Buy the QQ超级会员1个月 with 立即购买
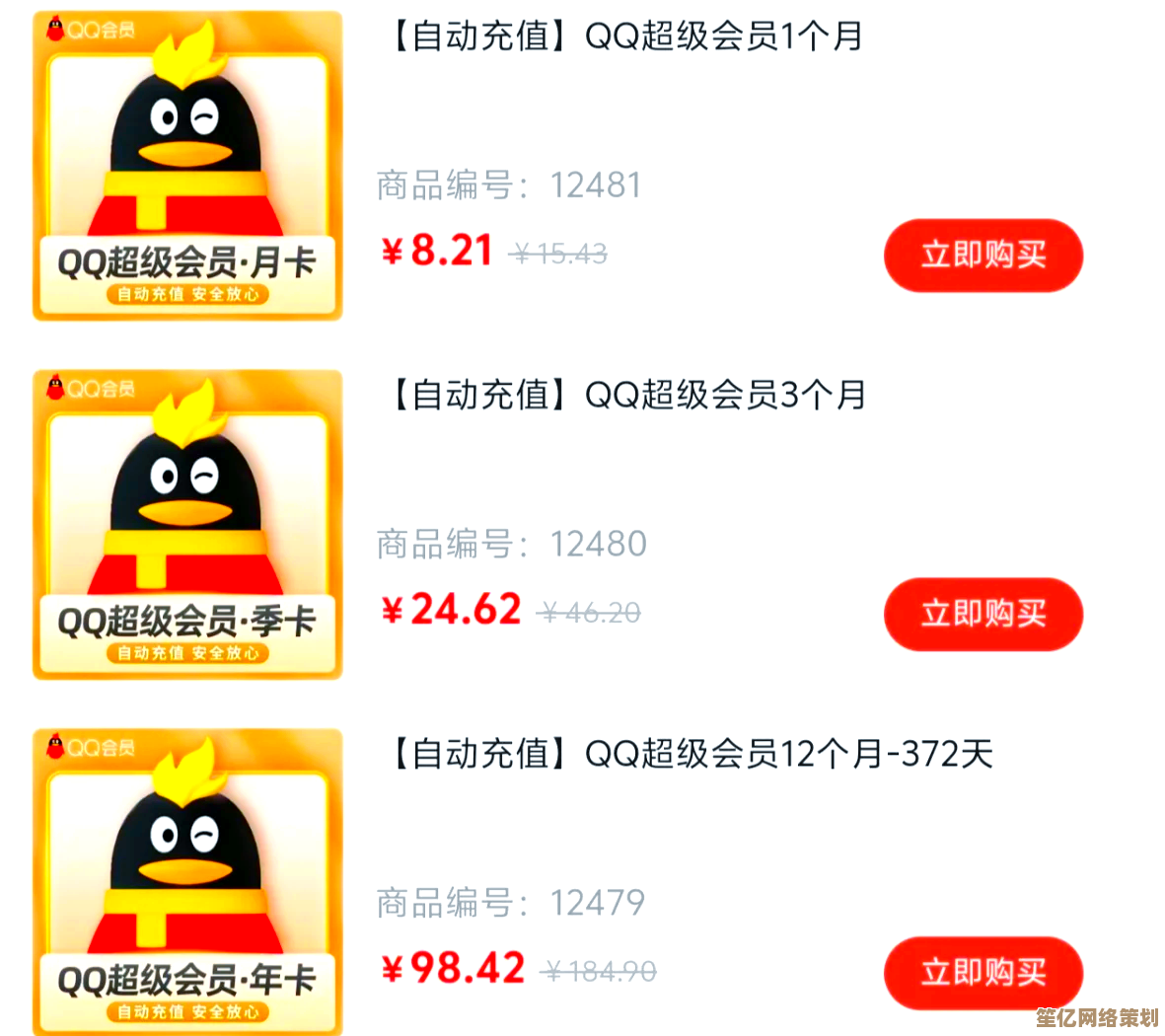1165x1036 pixels. coord(983,256)
